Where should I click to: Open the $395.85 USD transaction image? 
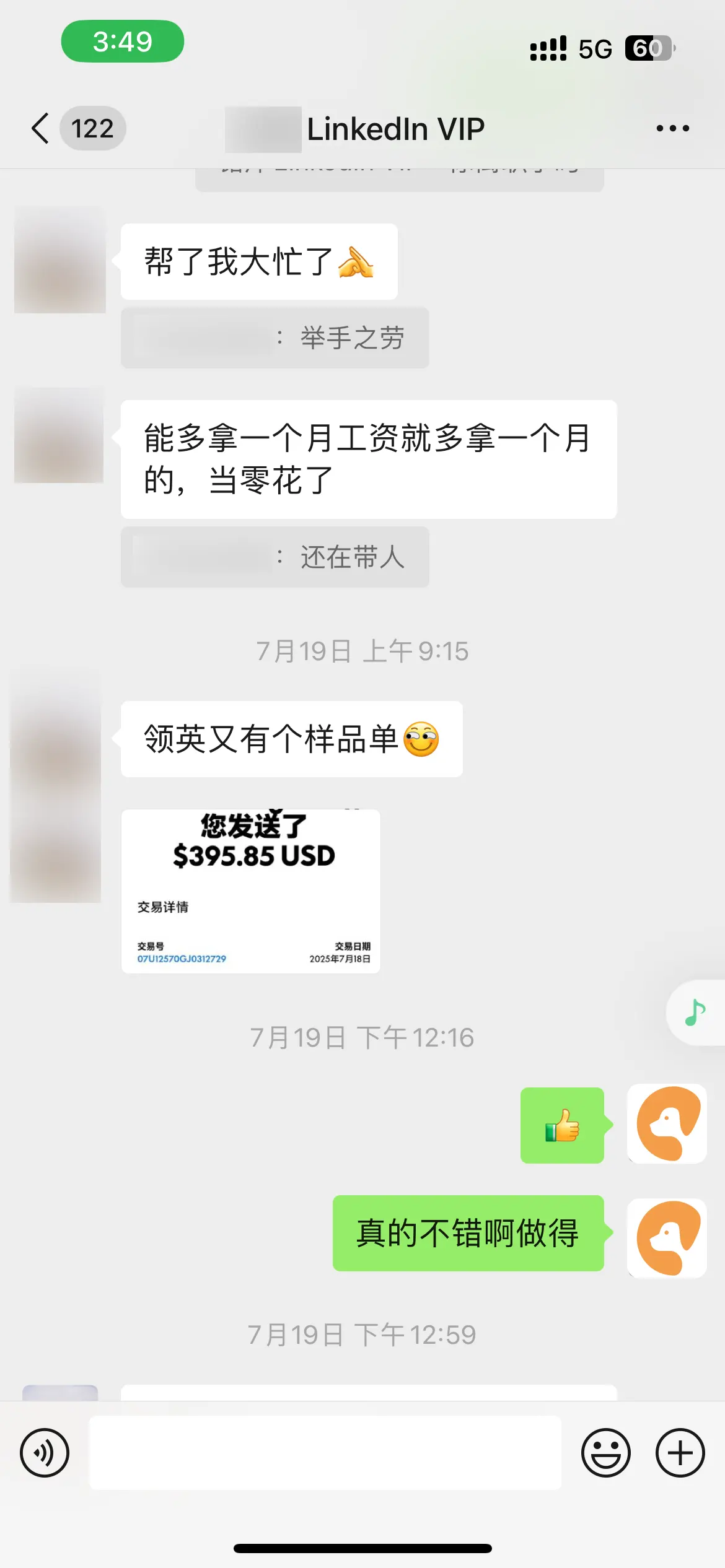click(251, 891)
